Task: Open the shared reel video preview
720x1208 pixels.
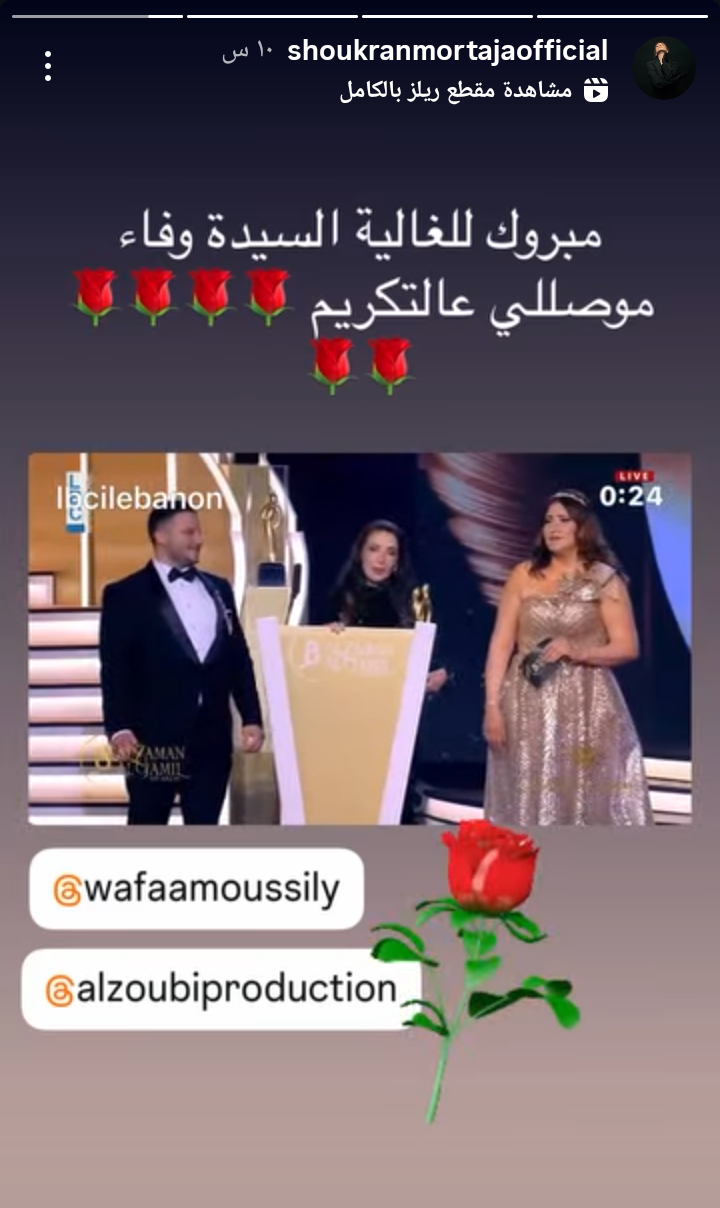Action: (360, 638)
